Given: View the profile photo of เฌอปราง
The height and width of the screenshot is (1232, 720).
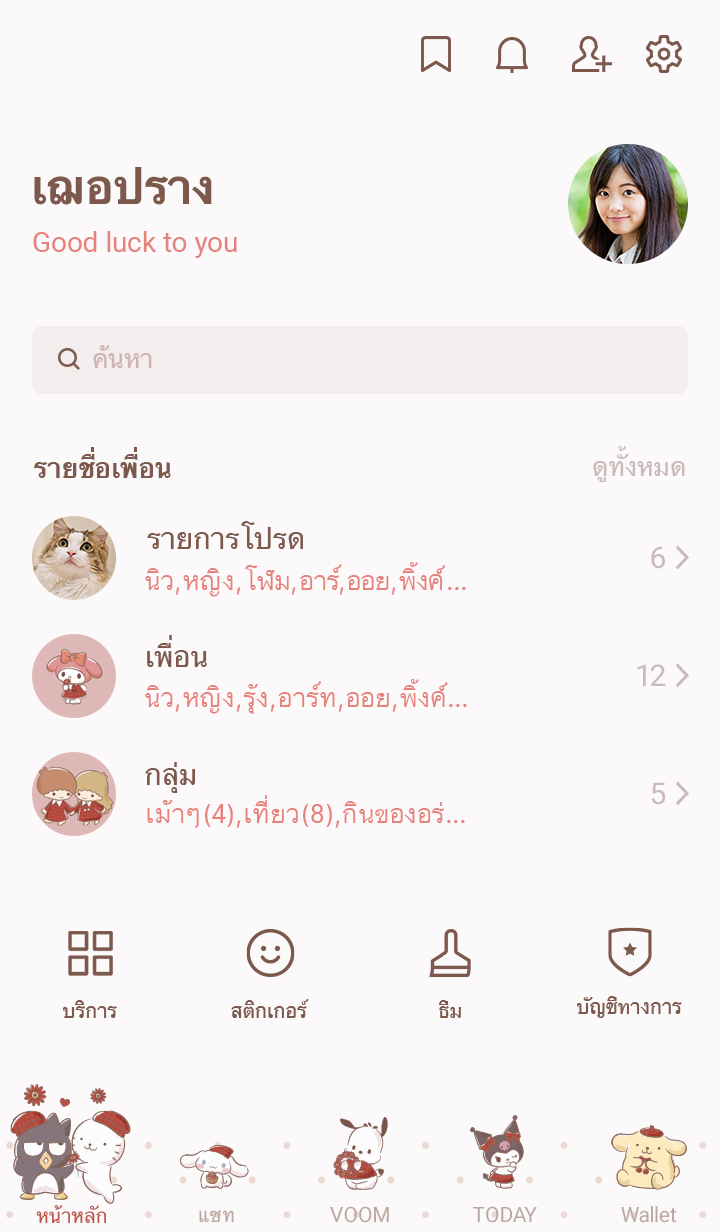Looking at the screenshot, I should coord(628,204).
